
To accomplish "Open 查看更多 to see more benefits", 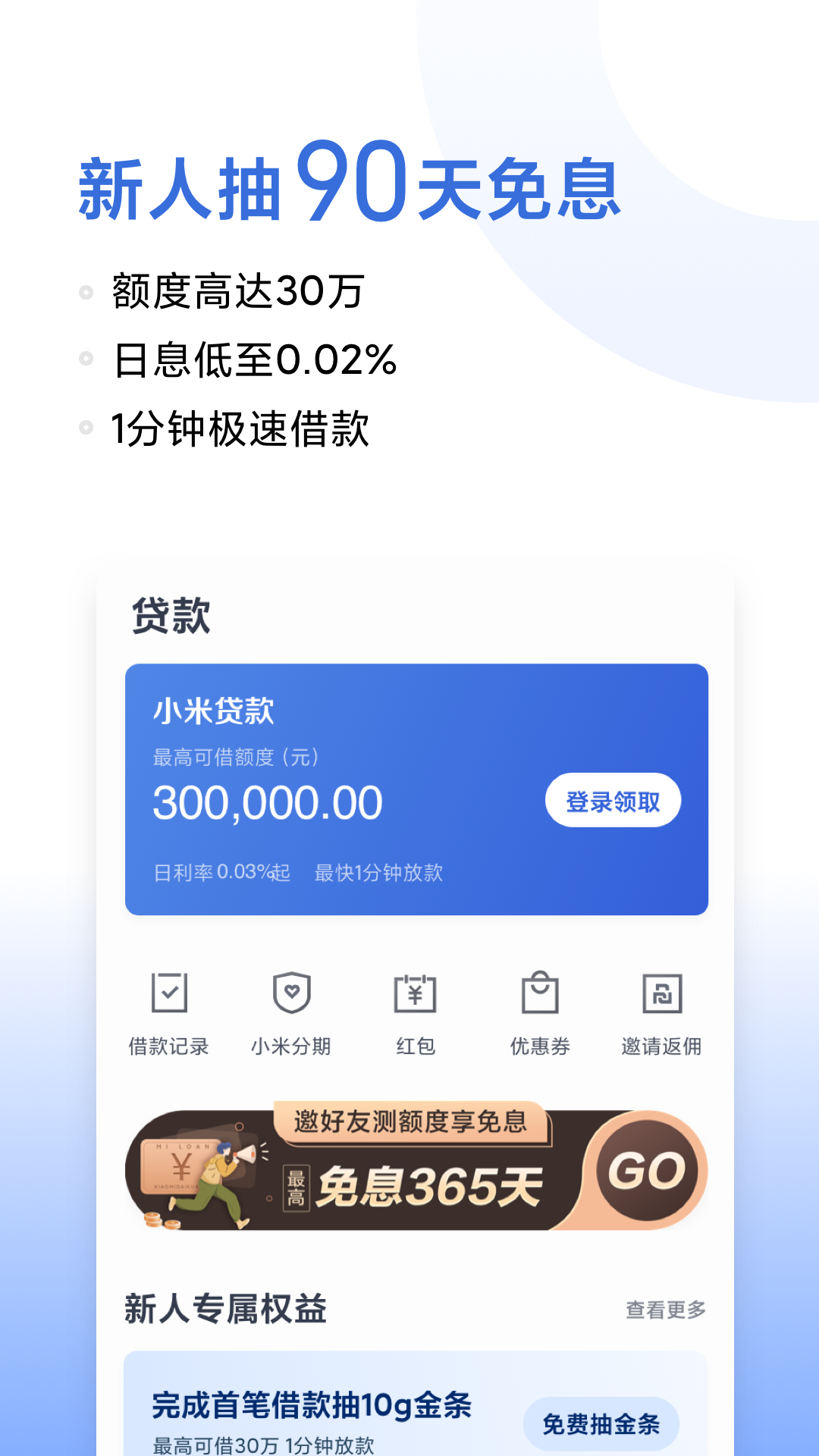I will [665, 1301].
